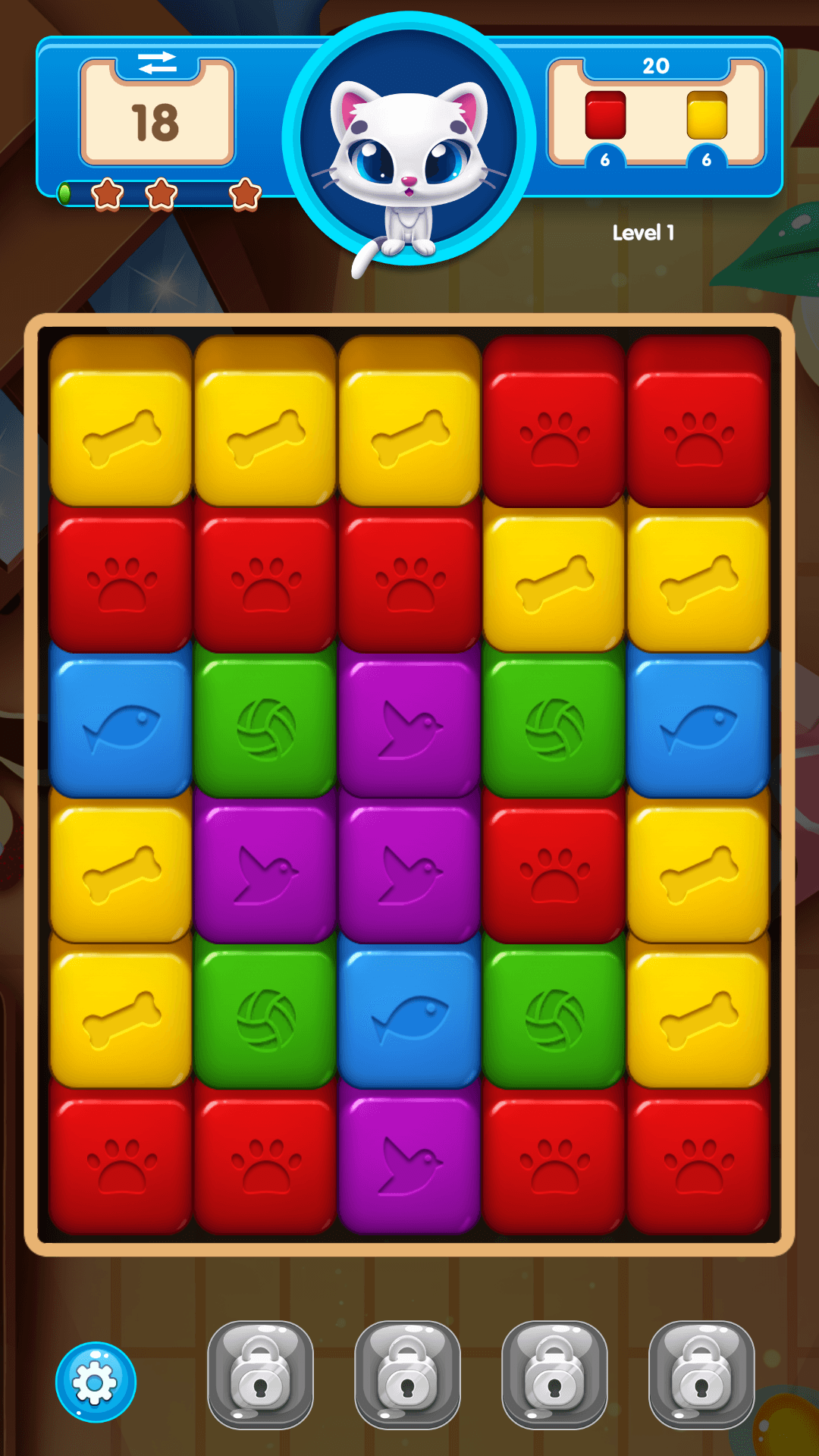
Task: Pop the blue fish cube between two green cubes
Action: point(409,1012)
